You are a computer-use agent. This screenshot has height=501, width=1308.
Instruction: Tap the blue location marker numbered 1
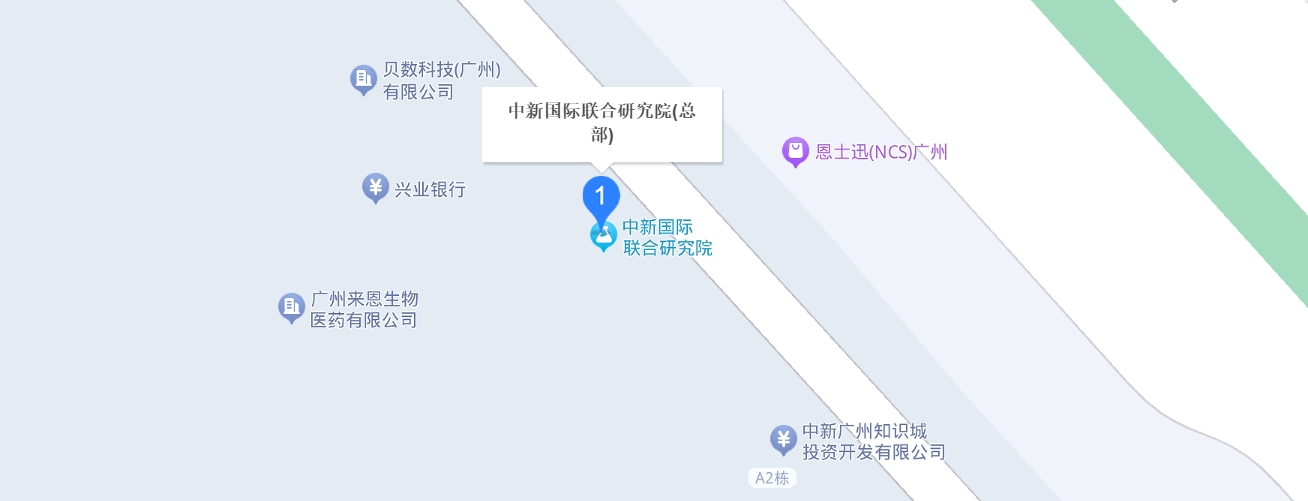[x=601, y=194]
